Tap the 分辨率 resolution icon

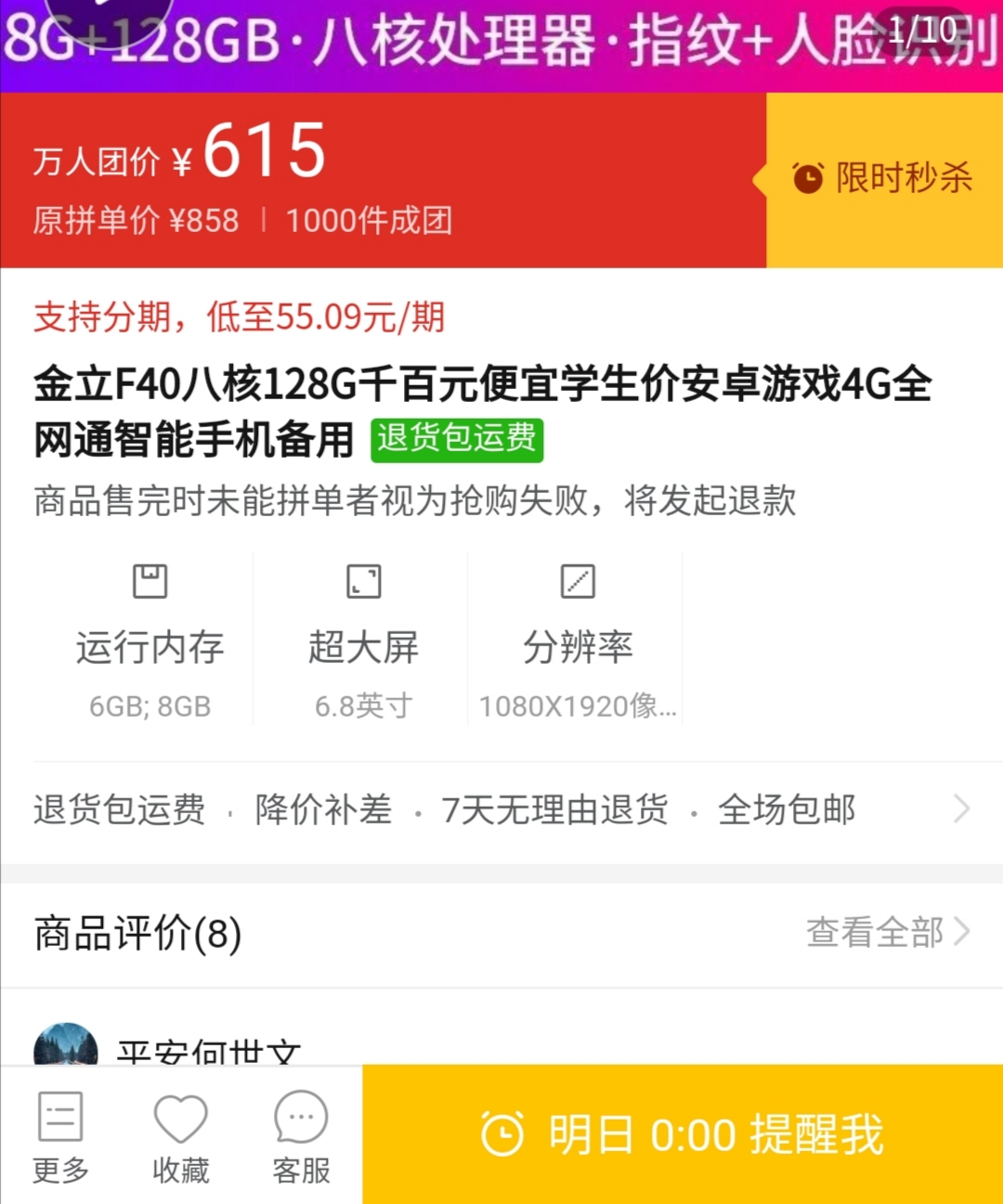[x=578, y=581]
